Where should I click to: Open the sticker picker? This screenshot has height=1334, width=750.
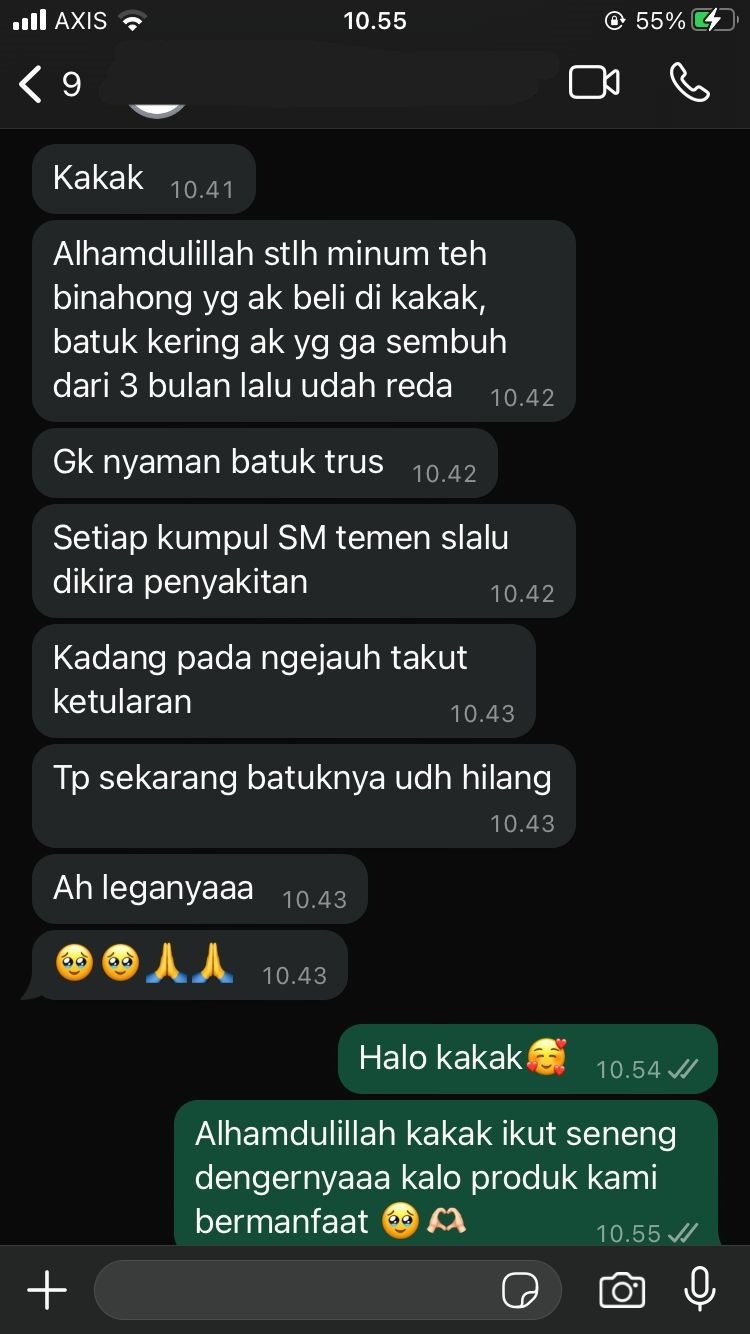coord(520,1291)
